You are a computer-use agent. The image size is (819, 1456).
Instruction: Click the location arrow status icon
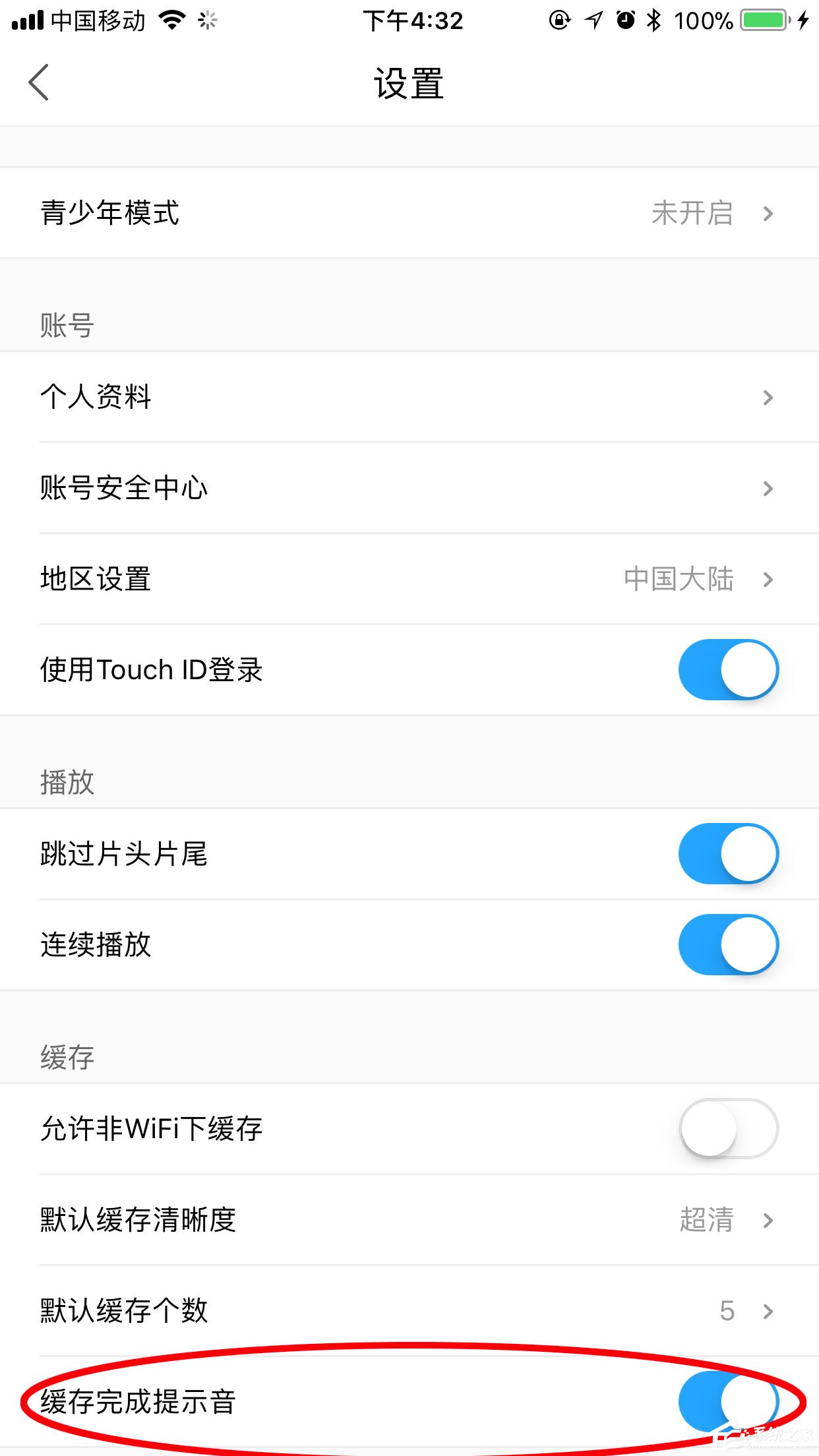(593, 20)
